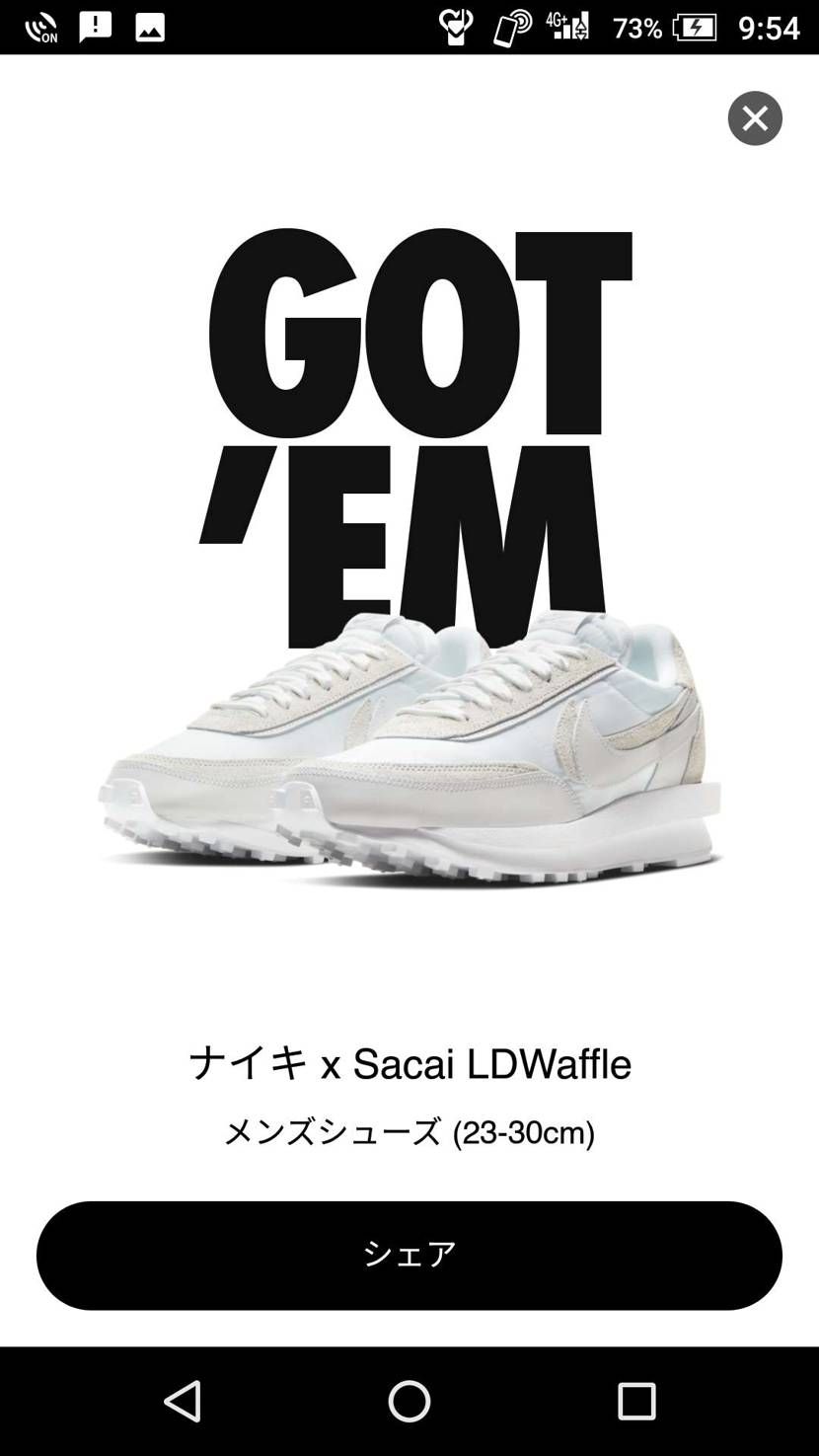The height and width of the screenshot is (1456, 819).
Task: Go to the home screen
Action: coord(409,1401)
